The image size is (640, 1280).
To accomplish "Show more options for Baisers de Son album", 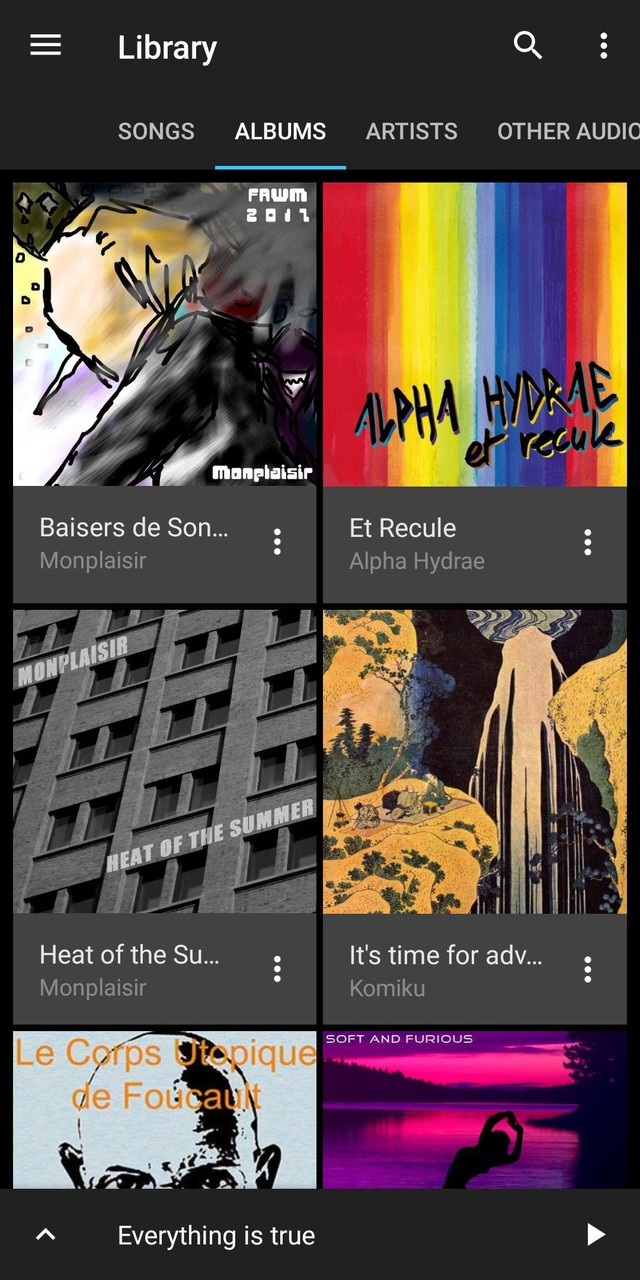I will coord(277,542).
